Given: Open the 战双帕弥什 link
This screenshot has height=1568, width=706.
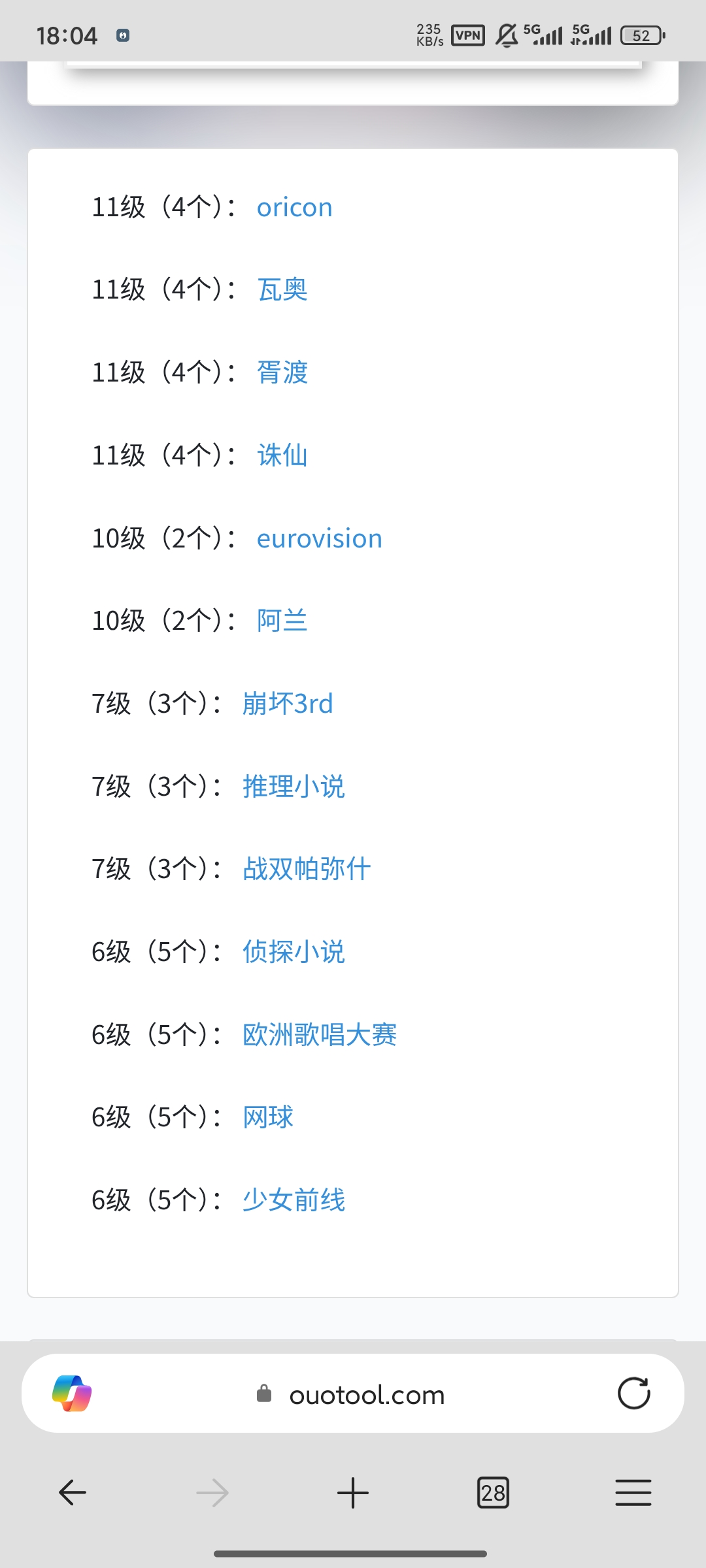Looking at the screenshot, I should (x=306, y=870).
